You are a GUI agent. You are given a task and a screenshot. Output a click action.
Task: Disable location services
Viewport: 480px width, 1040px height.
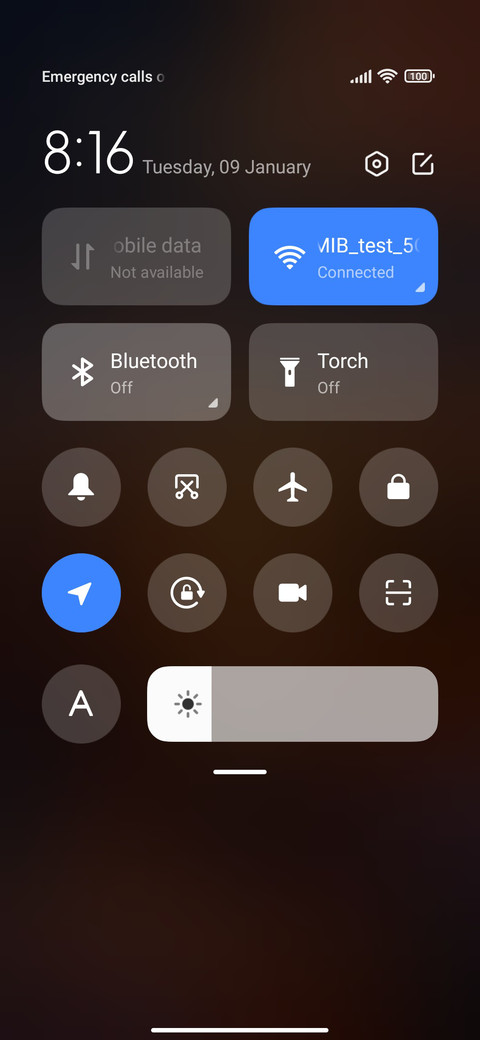point(82,593)
